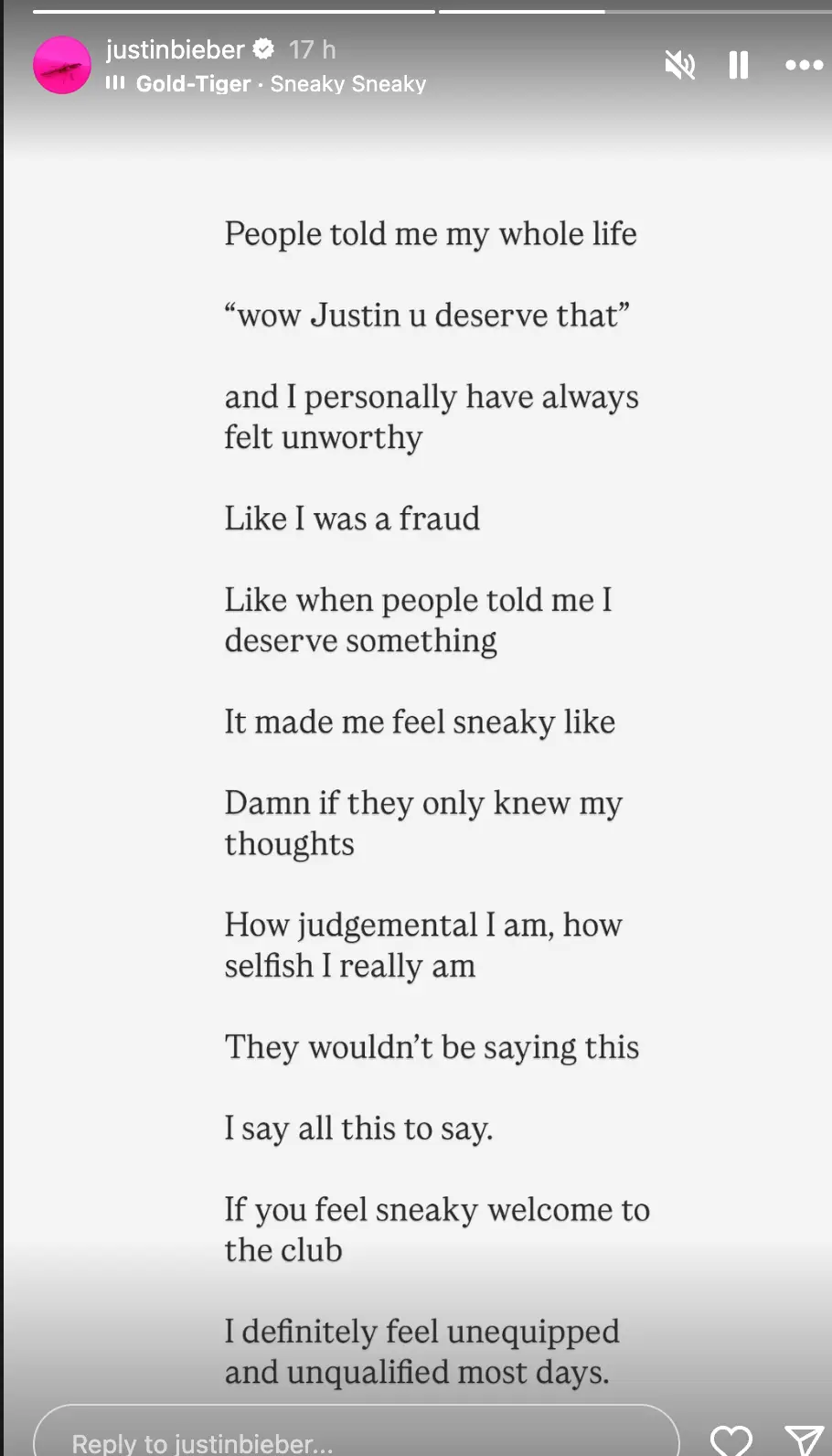Unmute the story audio
Image resolution: width=832 pixels, height=1456 pixels.
click(x=679, y=65)
